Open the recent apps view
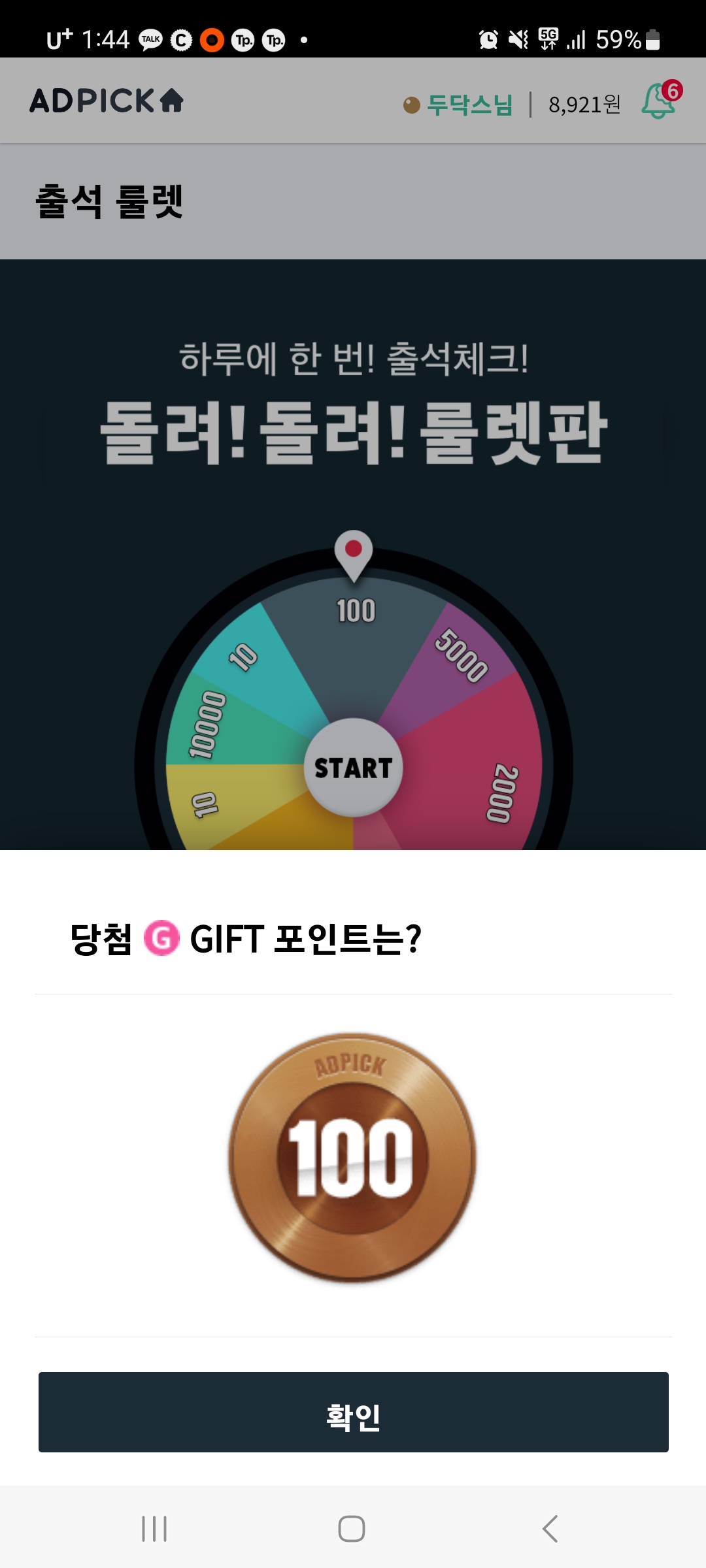This screenshot has width=706, height=1568. point(155,1529)
